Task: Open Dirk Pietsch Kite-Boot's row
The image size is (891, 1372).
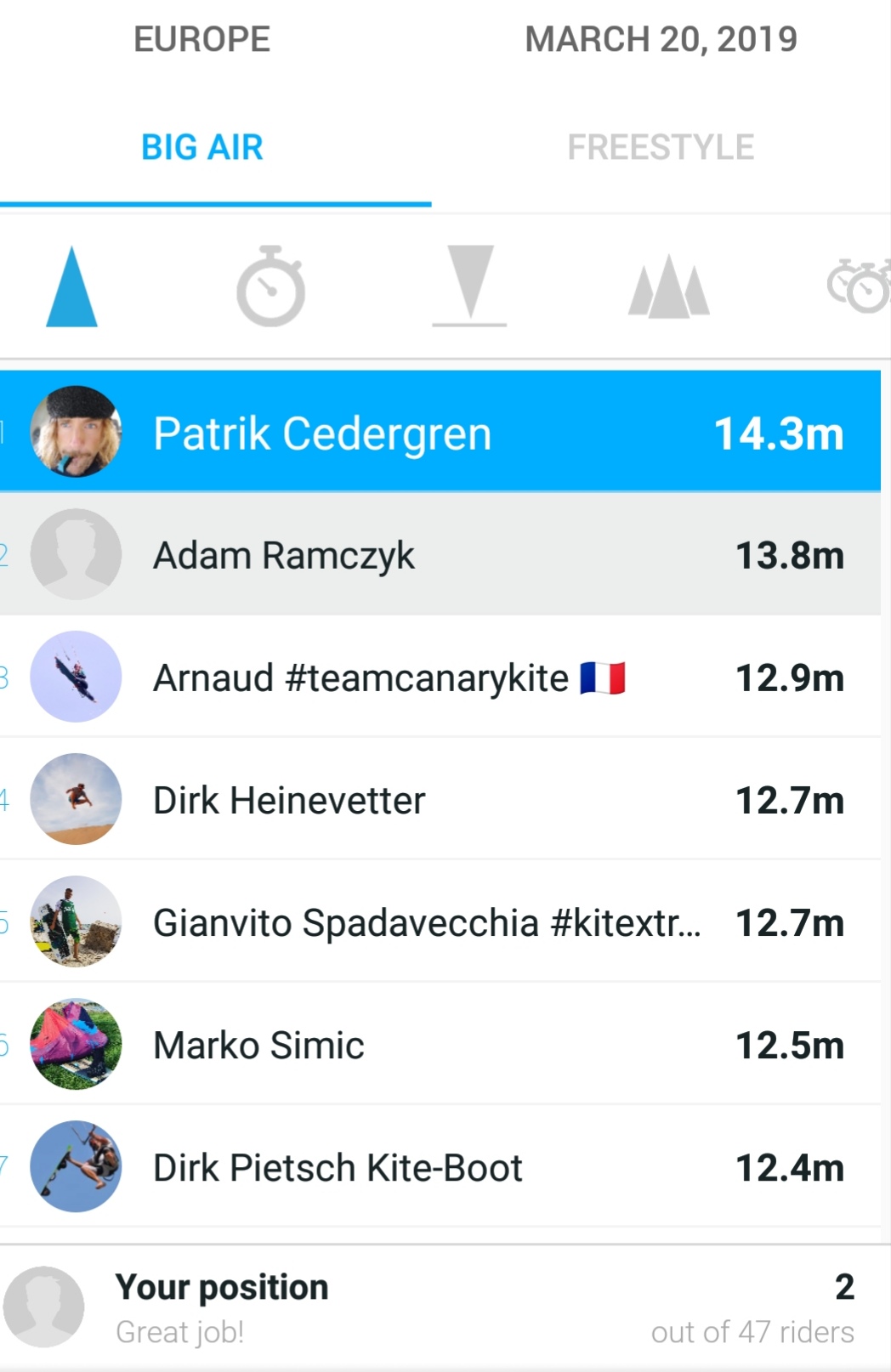Action: (338, 1168)
